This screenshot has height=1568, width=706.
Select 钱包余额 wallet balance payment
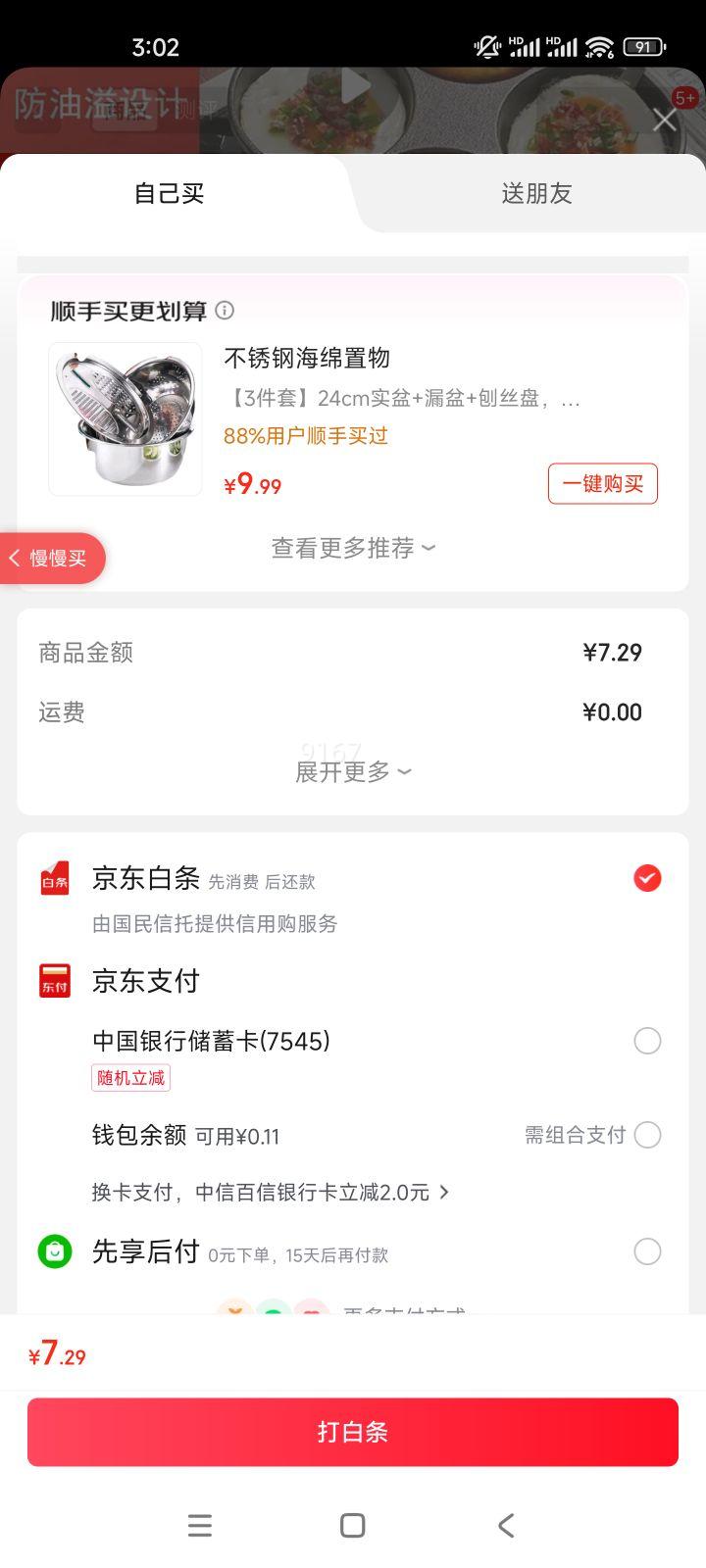pos(646,1135)
